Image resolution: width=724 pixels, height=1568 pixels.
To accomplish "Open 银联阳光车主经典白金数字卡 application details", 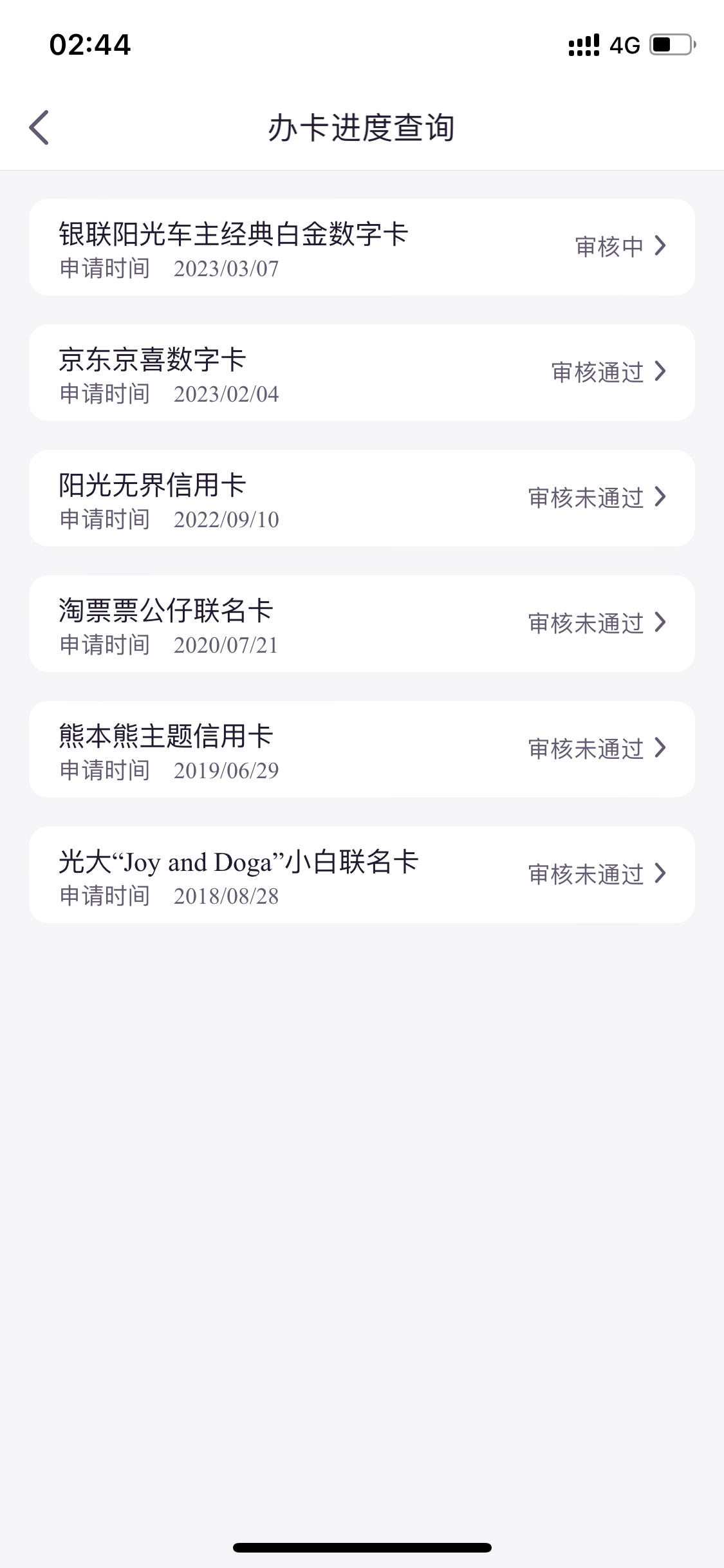I will point(362,247).
